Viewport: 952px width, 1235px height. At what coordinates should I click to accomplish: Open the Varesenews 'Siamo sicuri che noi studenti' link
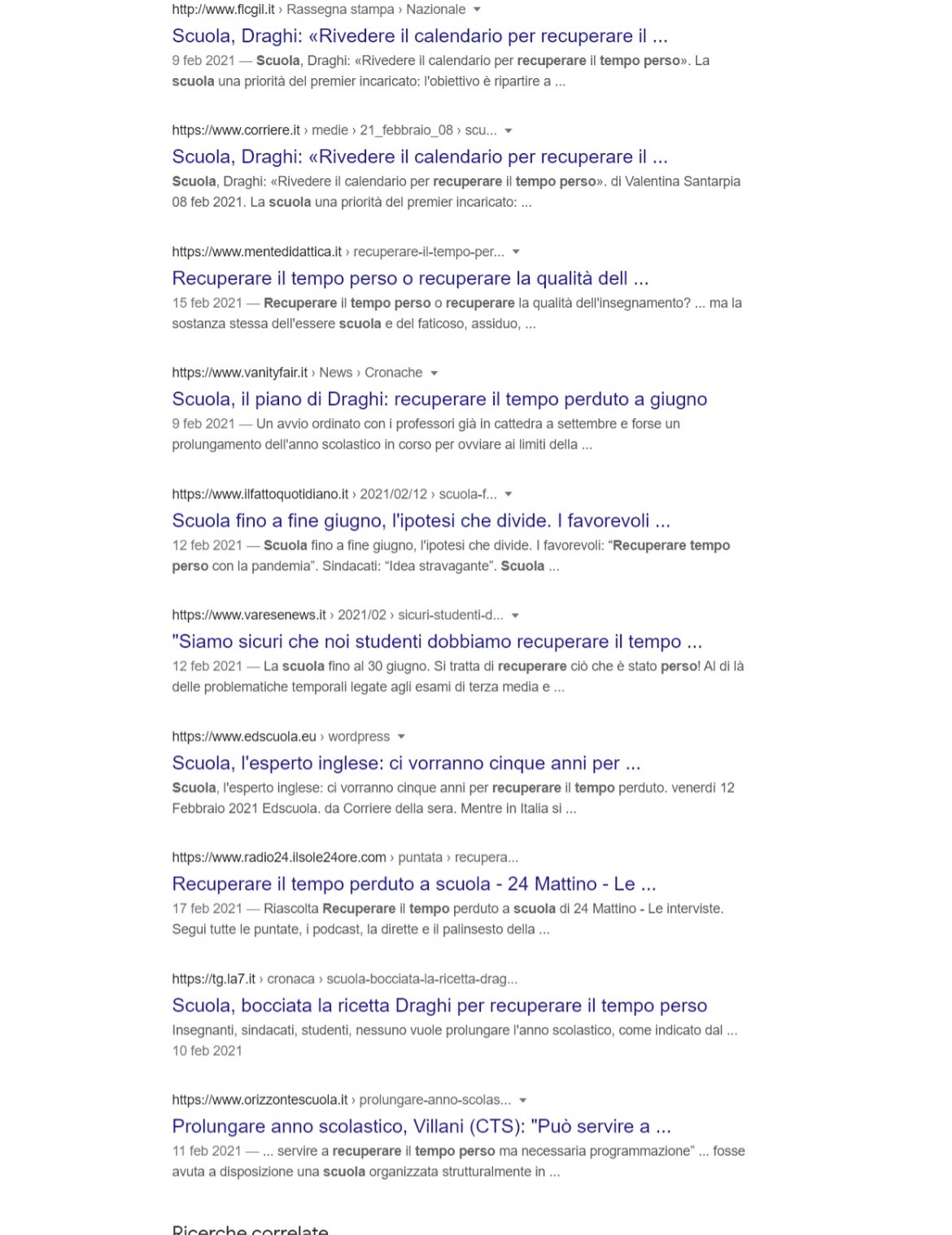click(x=437, y=642)
